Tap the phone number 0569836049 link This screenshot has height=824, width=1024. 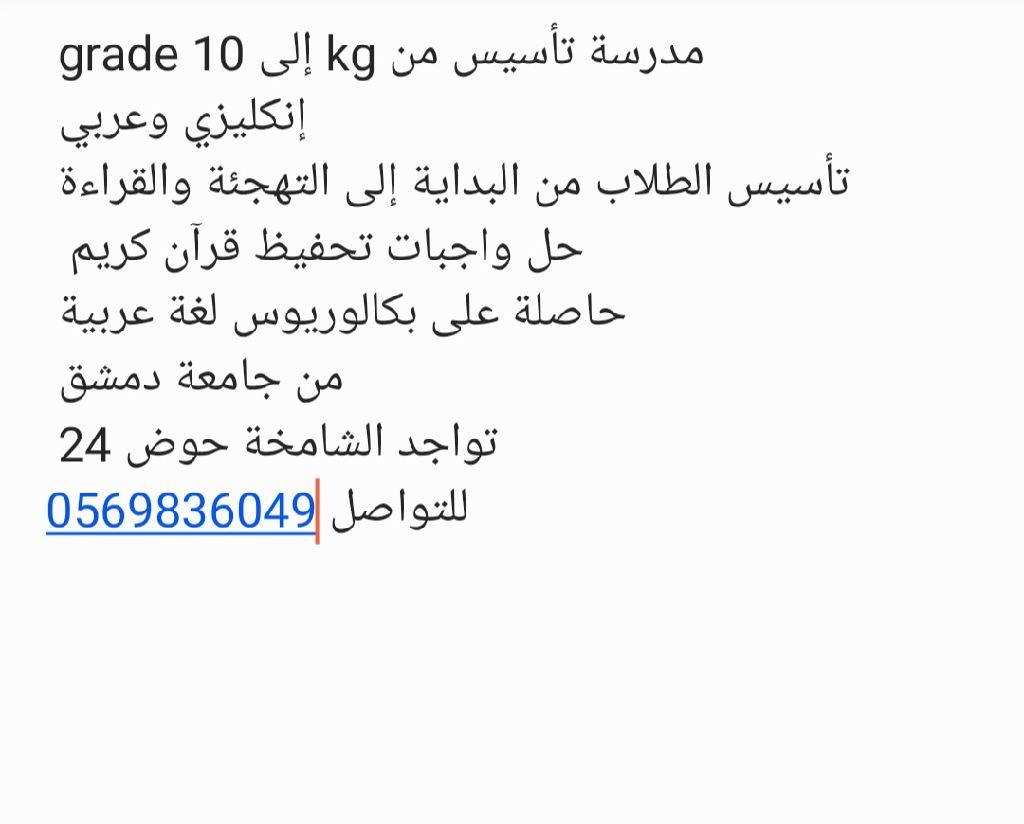click(180, 511)
